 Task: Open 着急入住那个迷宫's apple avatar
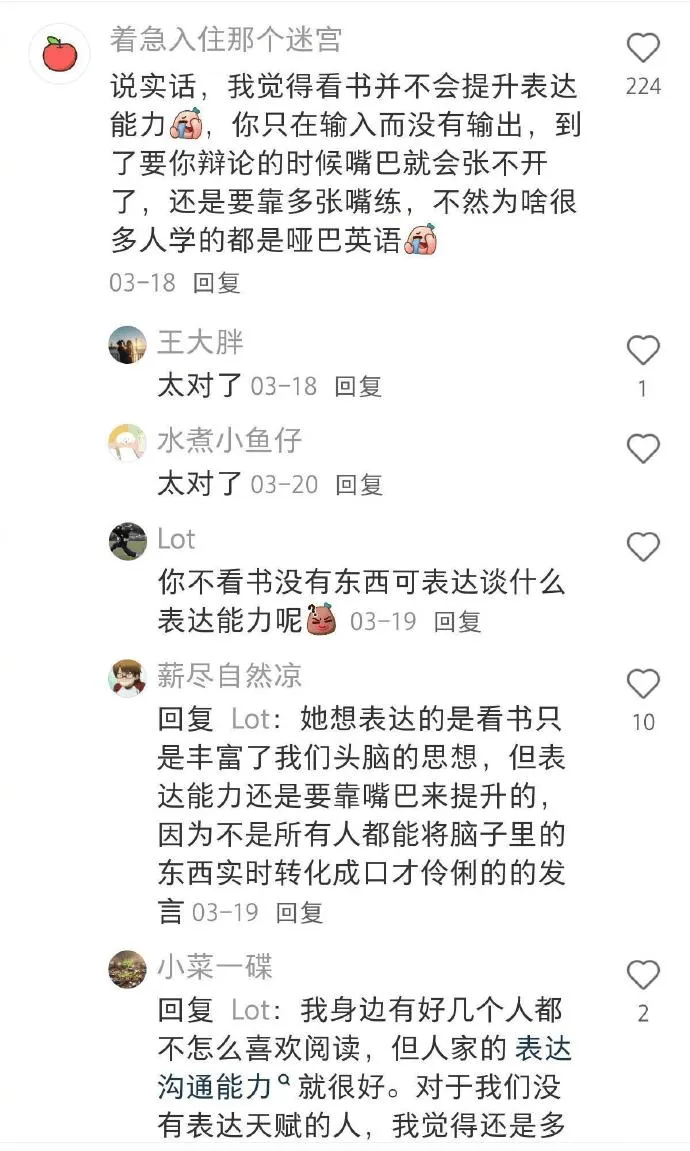tap(60, 53)
